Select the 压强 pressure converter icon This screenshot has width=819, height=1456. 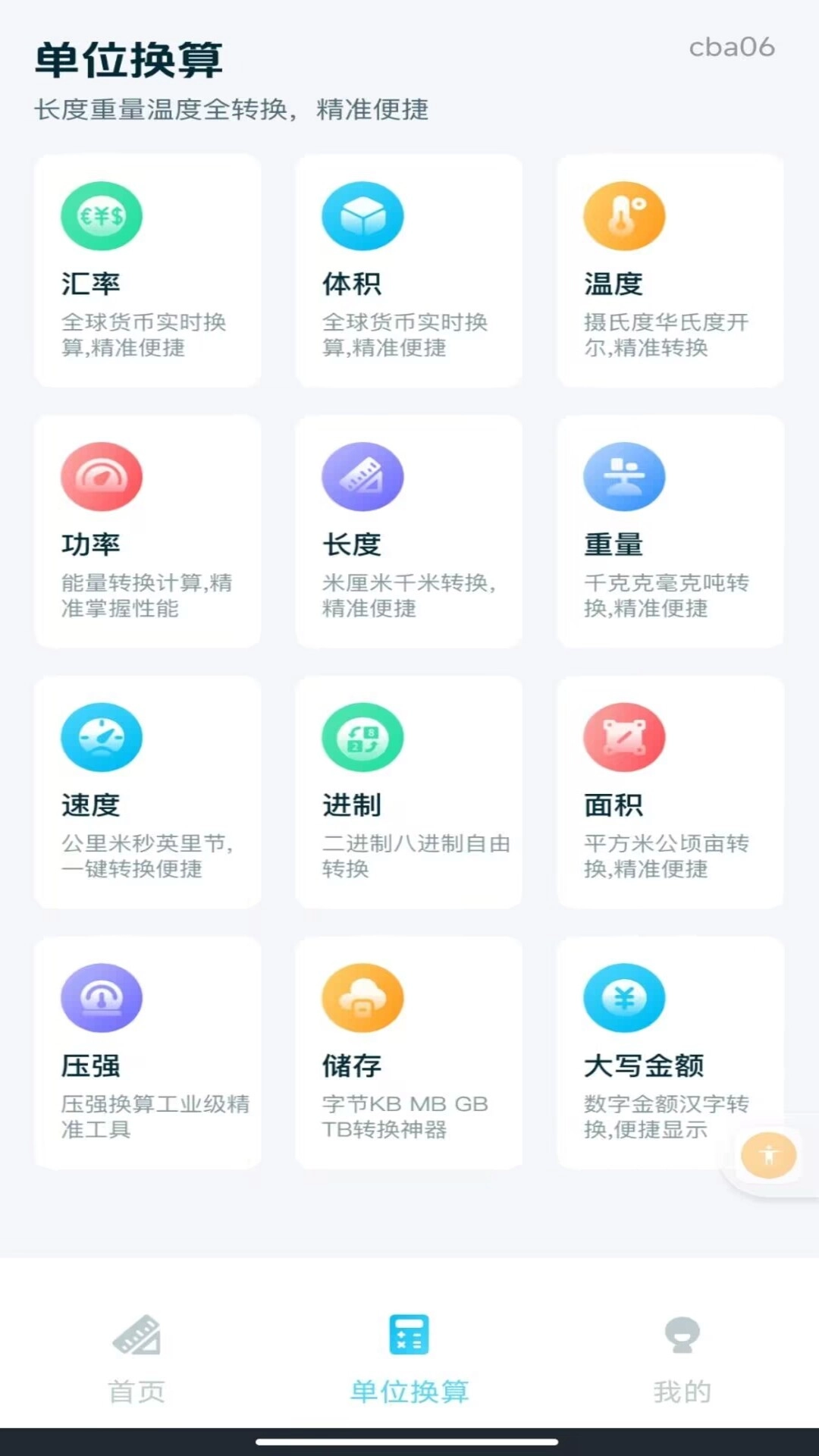tap(102, 998)
